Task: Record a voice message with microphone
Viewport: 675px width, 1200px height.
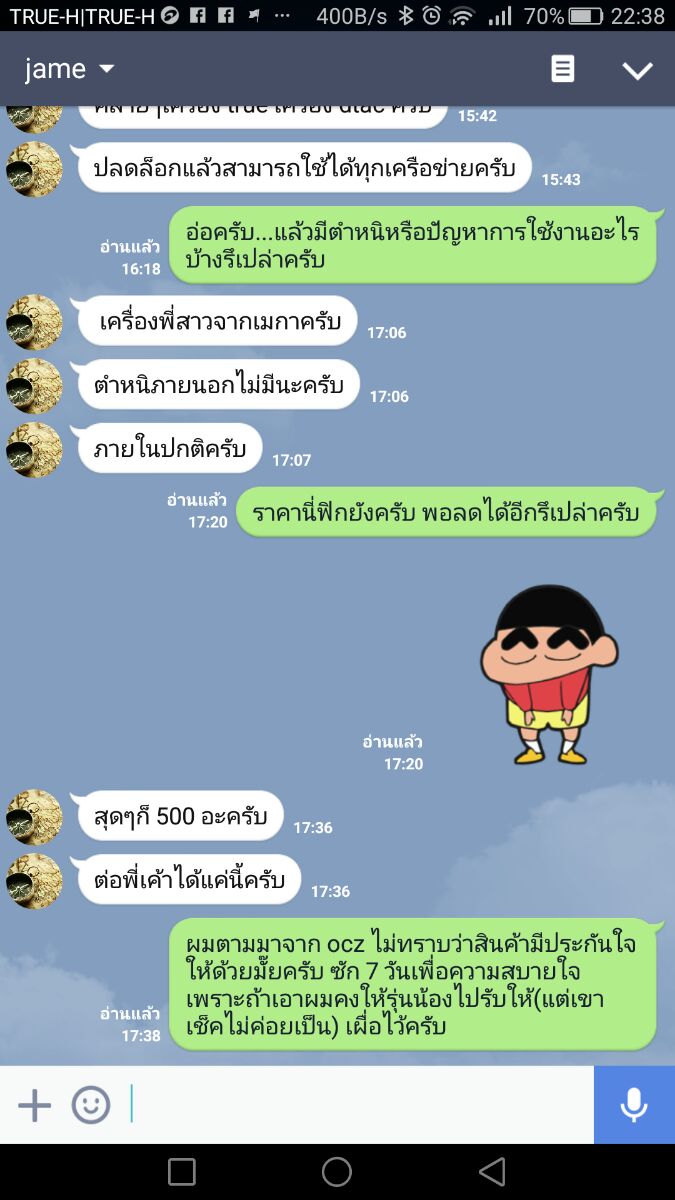Action: (633, 1105)
